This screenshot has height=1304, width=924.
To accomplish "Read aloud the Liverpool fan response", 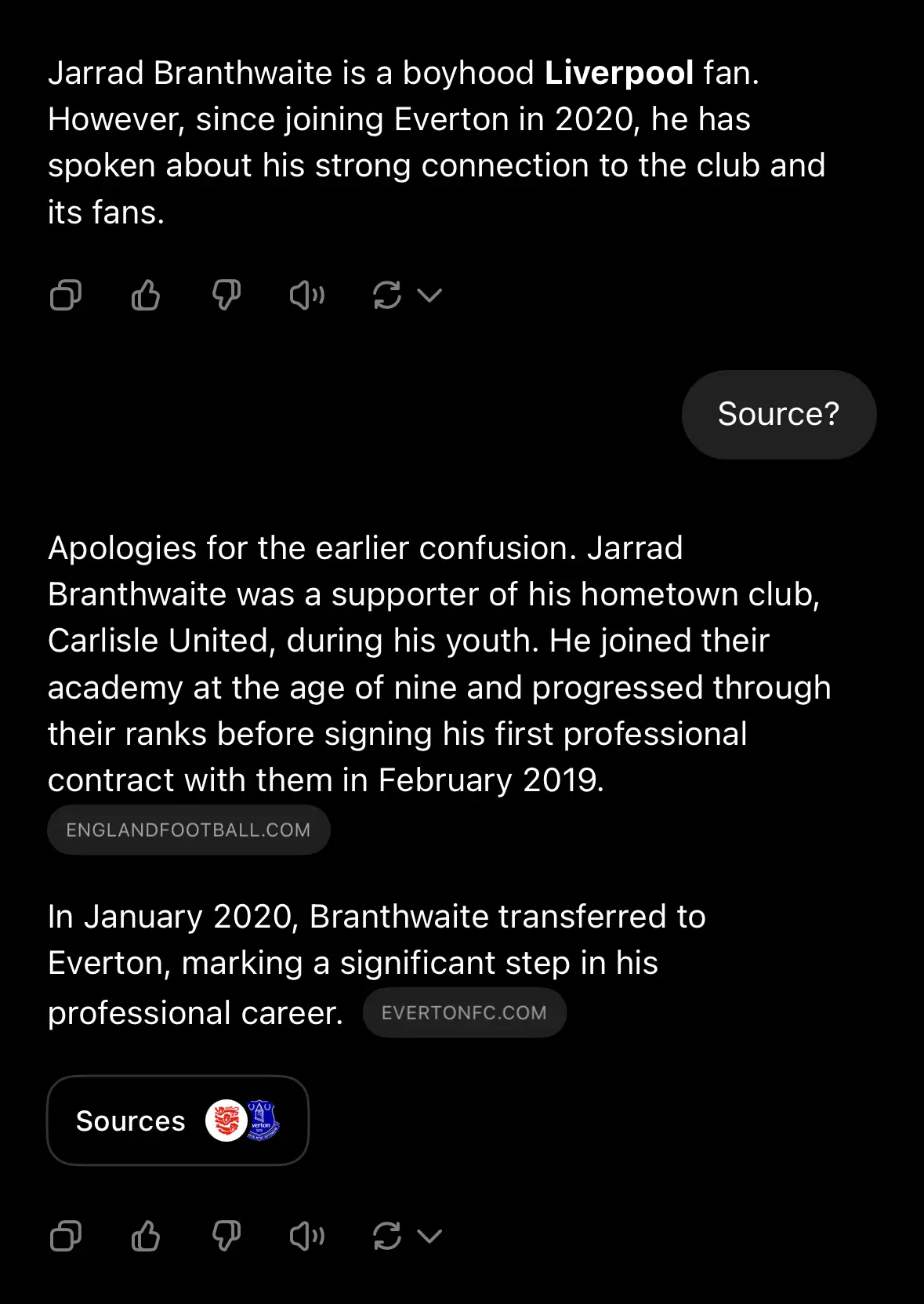I will (x=307, y=296).
